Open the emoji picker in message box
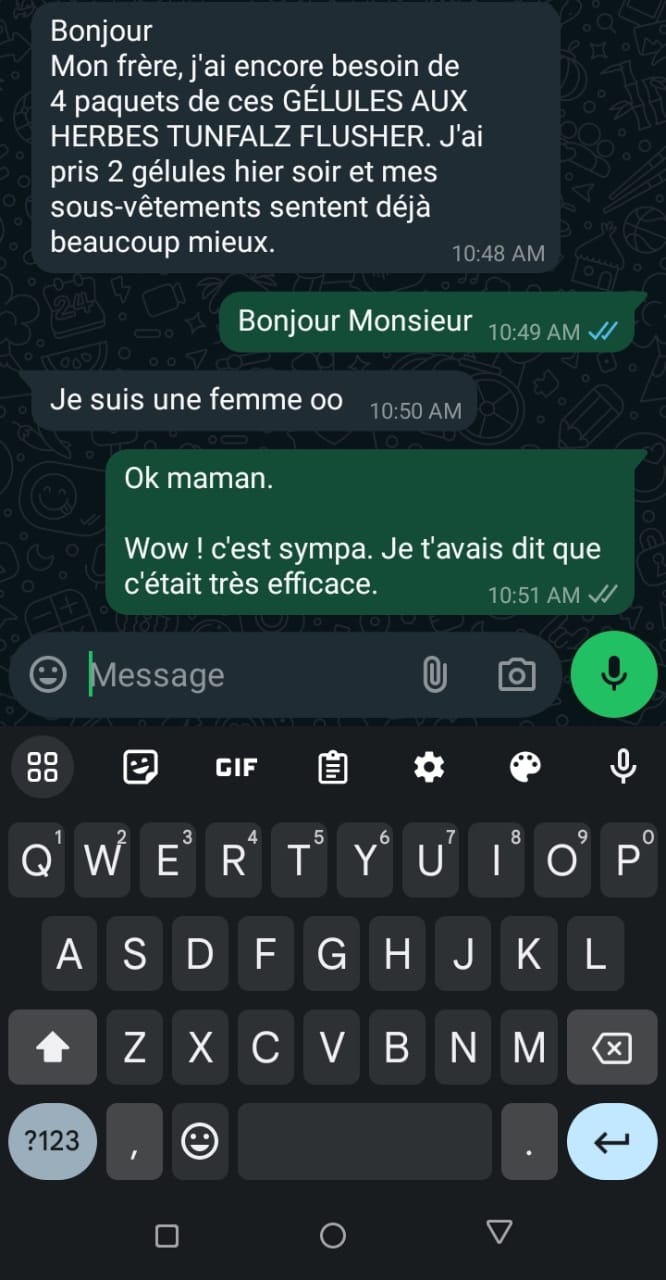The image size is (666, 1280). pos(48,675)
